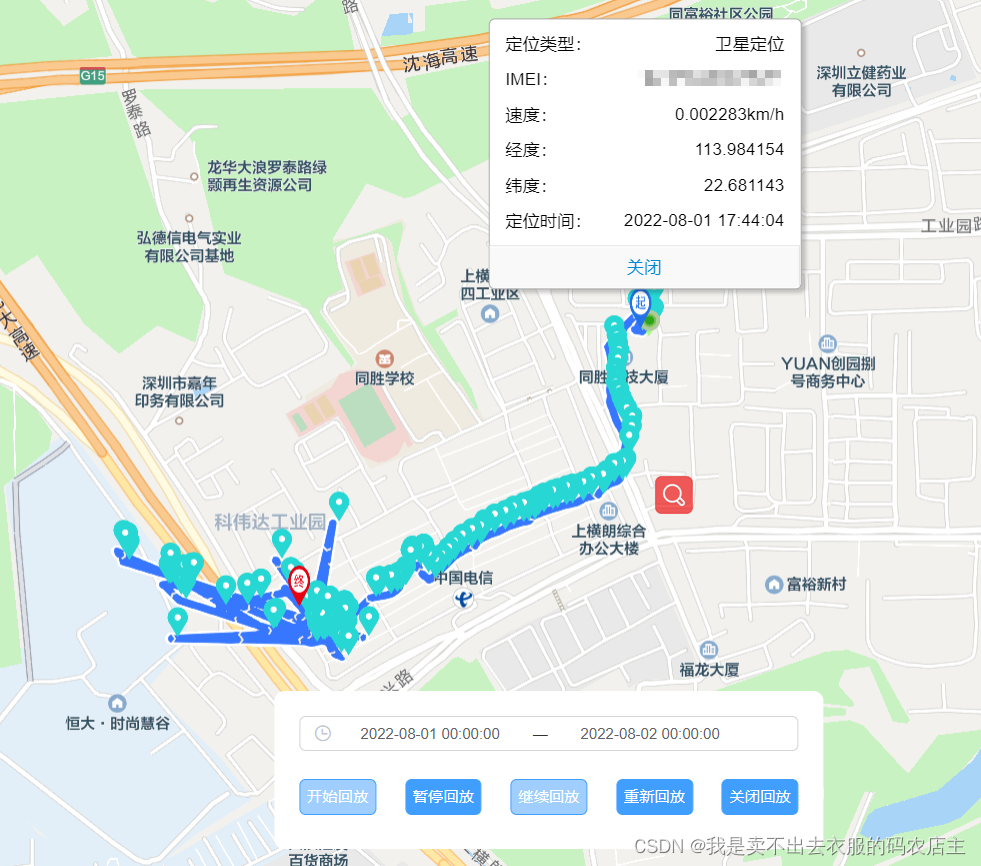Tap the red search magnifier button
Viewport: 981px width, 866px height.
point(674,495)
